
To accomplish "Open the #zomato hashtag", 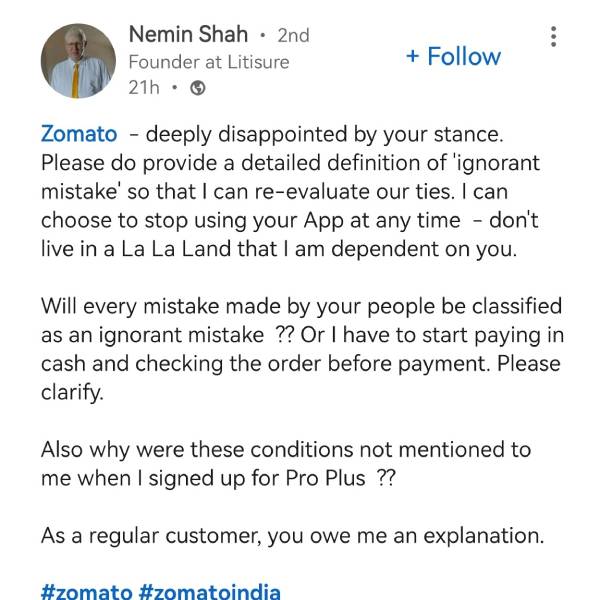I will tap(86, 591).
